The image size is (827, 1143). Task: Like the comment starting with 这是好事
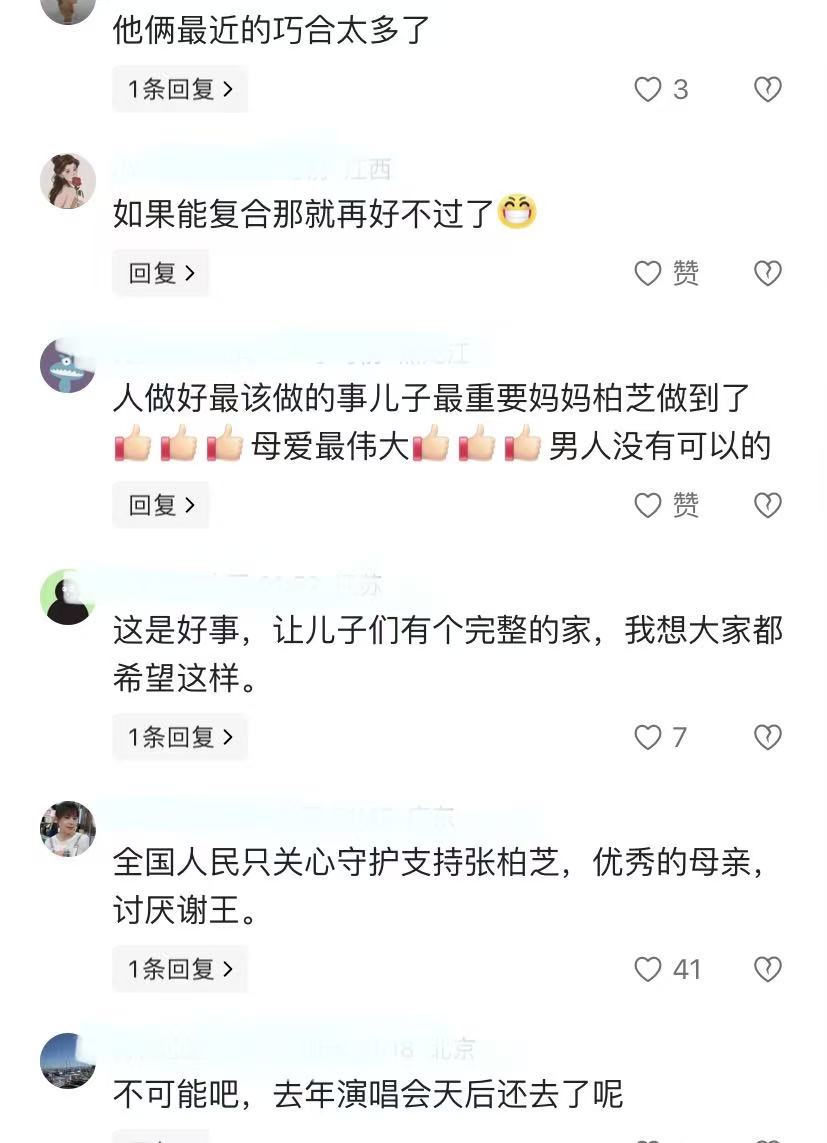pyautogui.click(x=648, y=738)
